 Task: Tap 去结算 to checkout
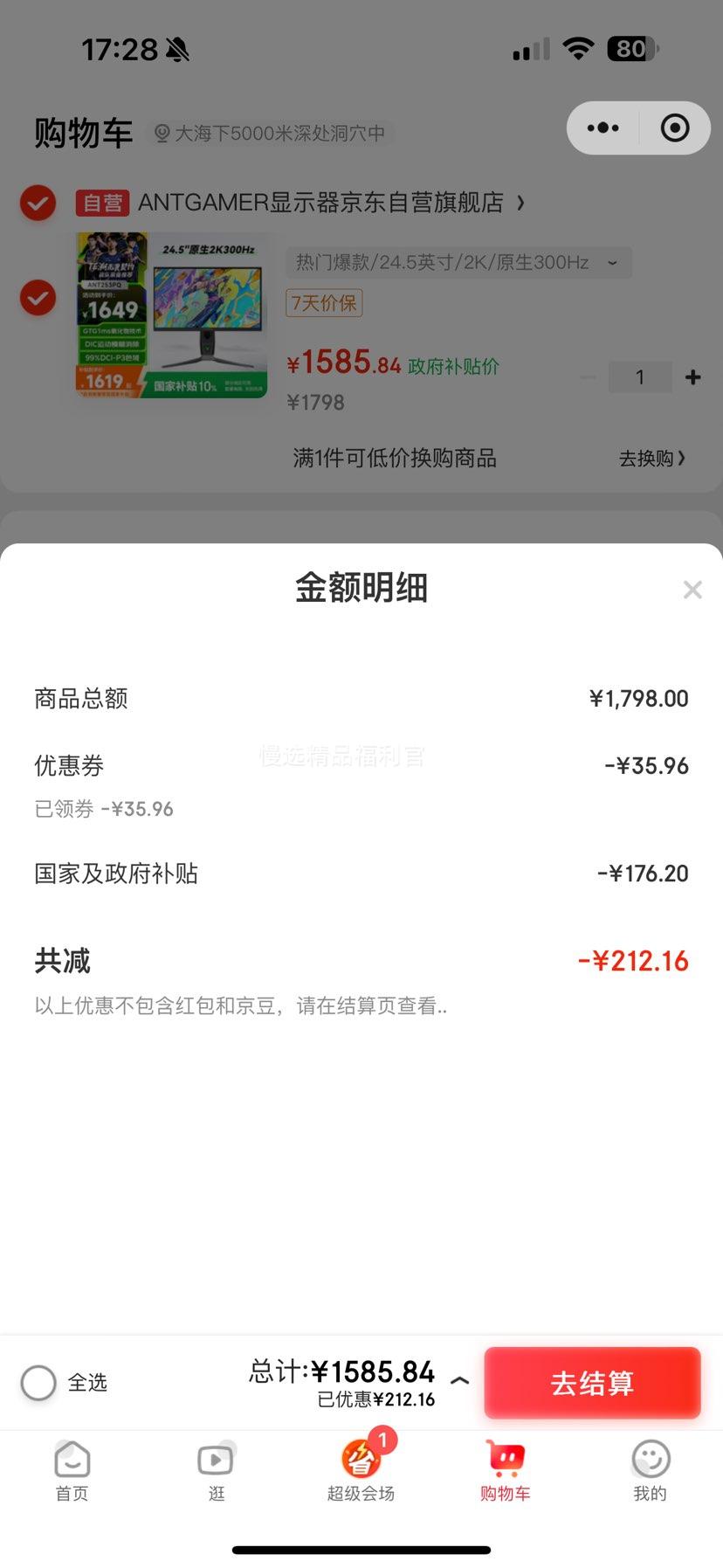(x=592, y=1383)
